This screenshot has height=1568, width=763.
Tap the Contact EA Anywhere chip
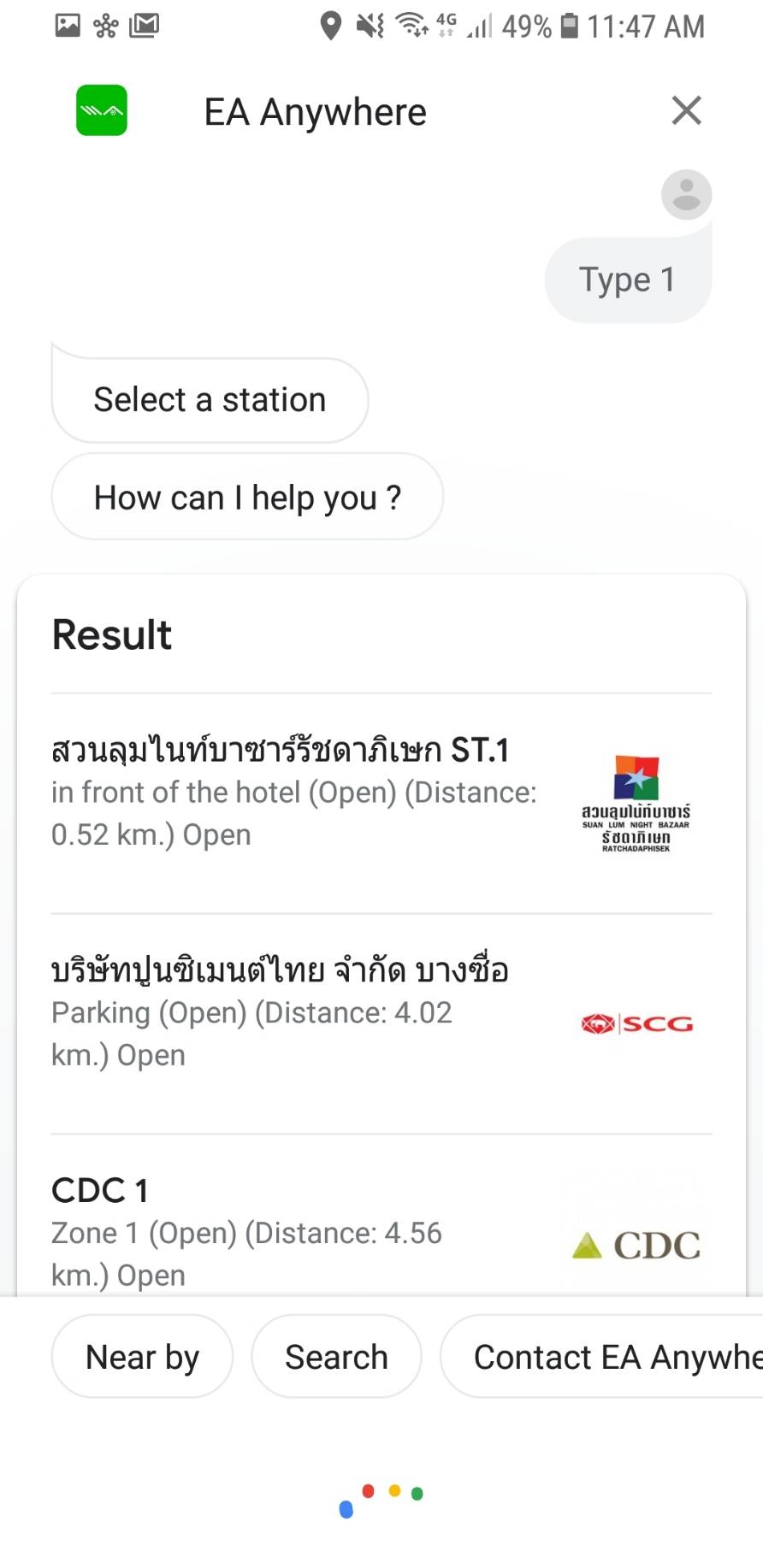click(601, 1356)
